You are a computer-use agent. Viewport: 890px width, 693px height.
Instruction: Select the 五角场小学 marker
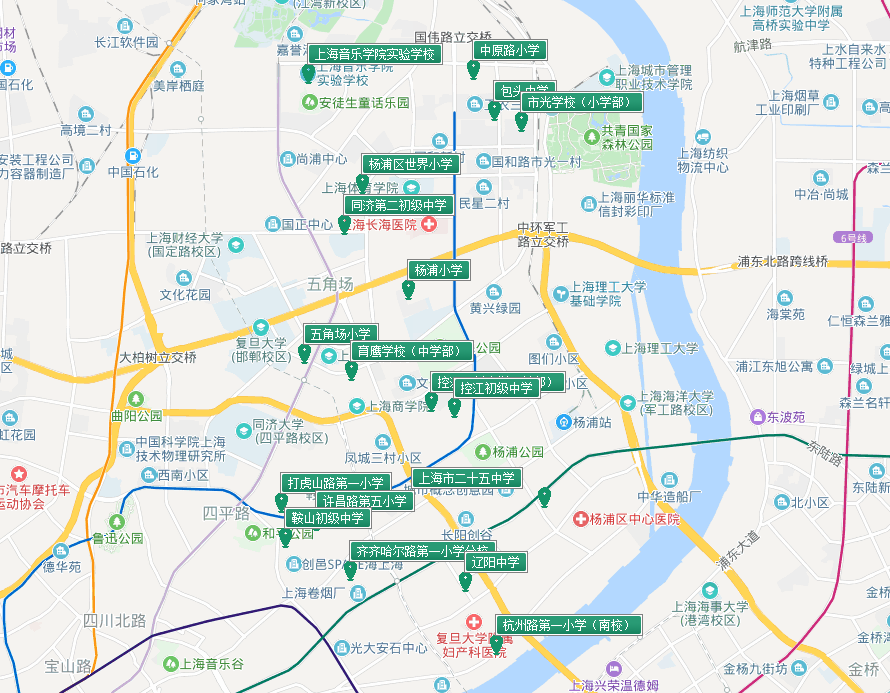(304, 353)
